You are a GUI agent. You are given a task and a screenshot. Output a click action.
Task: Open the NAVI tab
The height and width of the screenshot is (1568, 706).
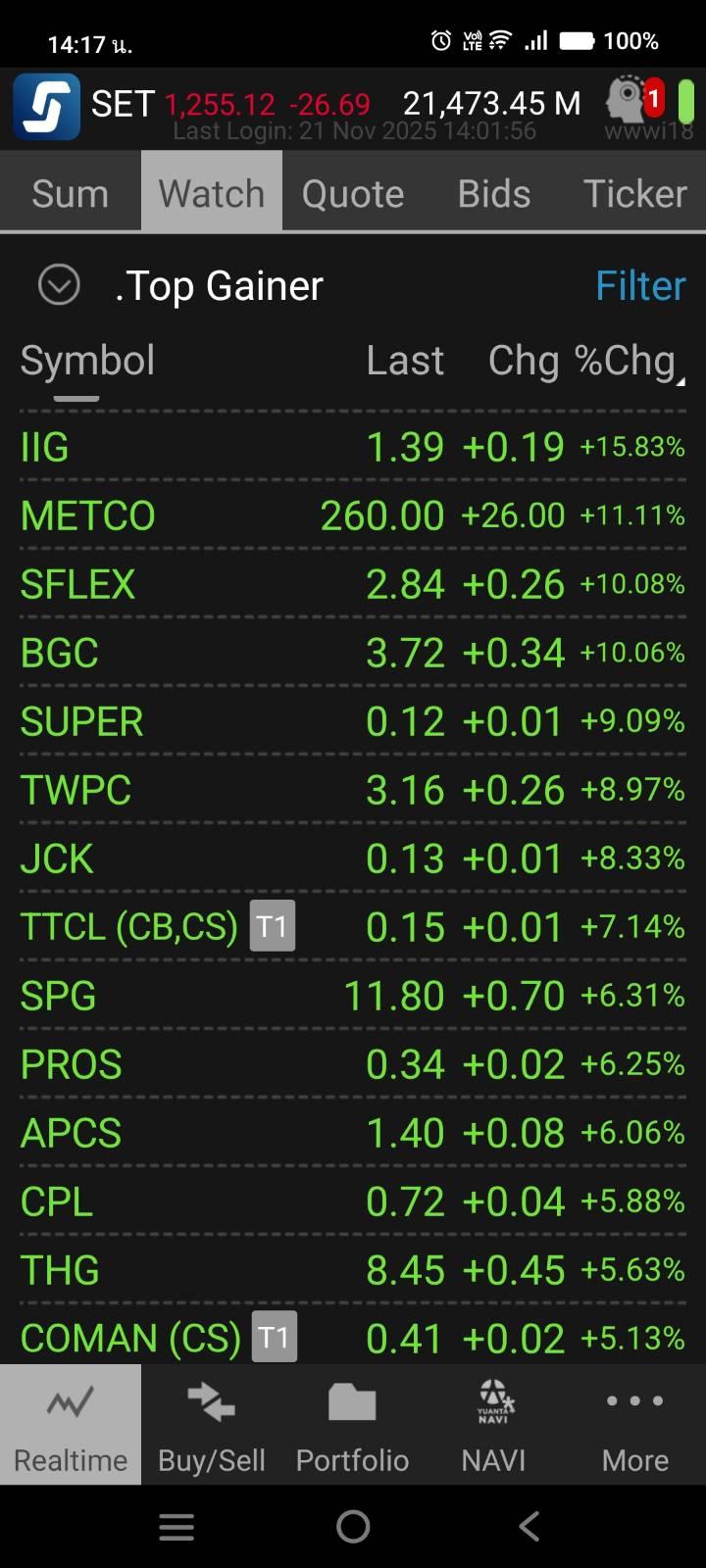point(493,1425)
